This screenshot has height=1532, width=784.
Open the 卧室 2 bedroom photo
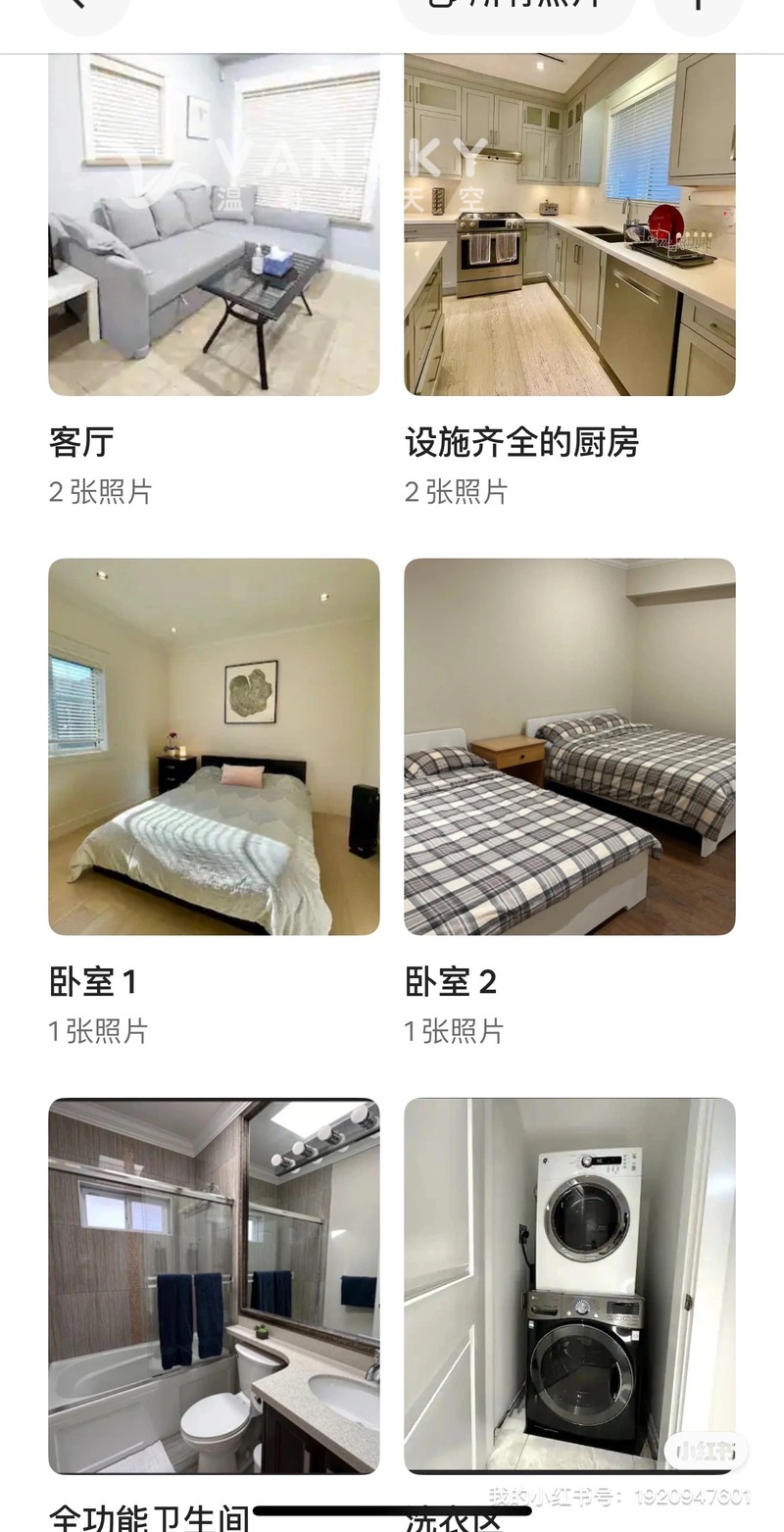click(568, 743)
